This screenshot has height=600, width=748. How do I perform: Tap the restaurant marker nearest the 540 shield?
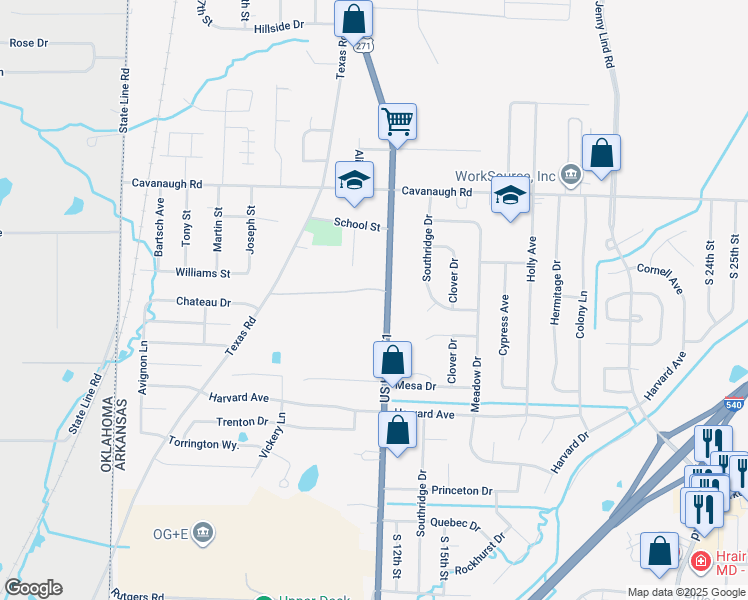click(713, 444)
